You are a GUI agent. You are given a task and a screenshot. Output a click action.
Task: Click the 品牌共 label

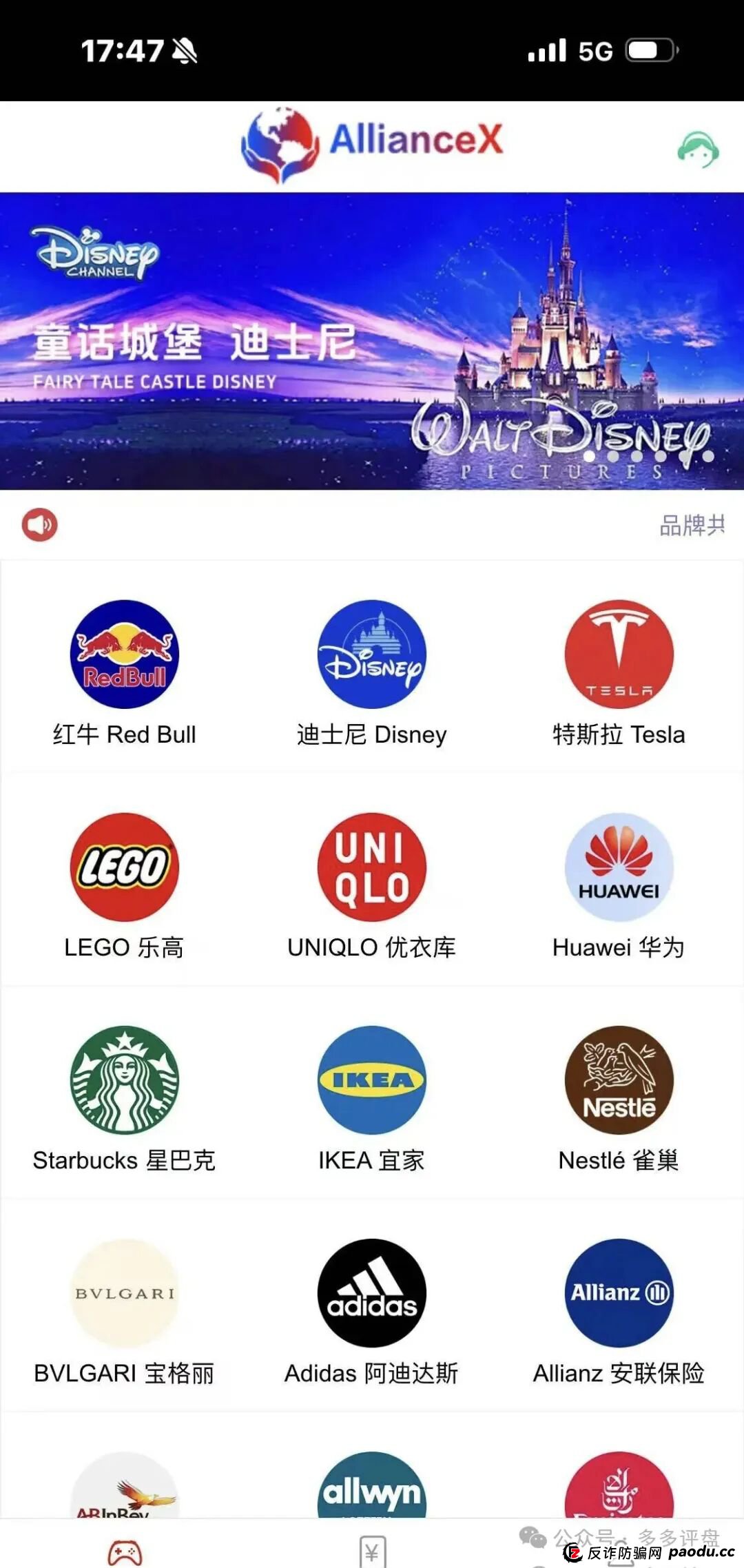(692, 524)
